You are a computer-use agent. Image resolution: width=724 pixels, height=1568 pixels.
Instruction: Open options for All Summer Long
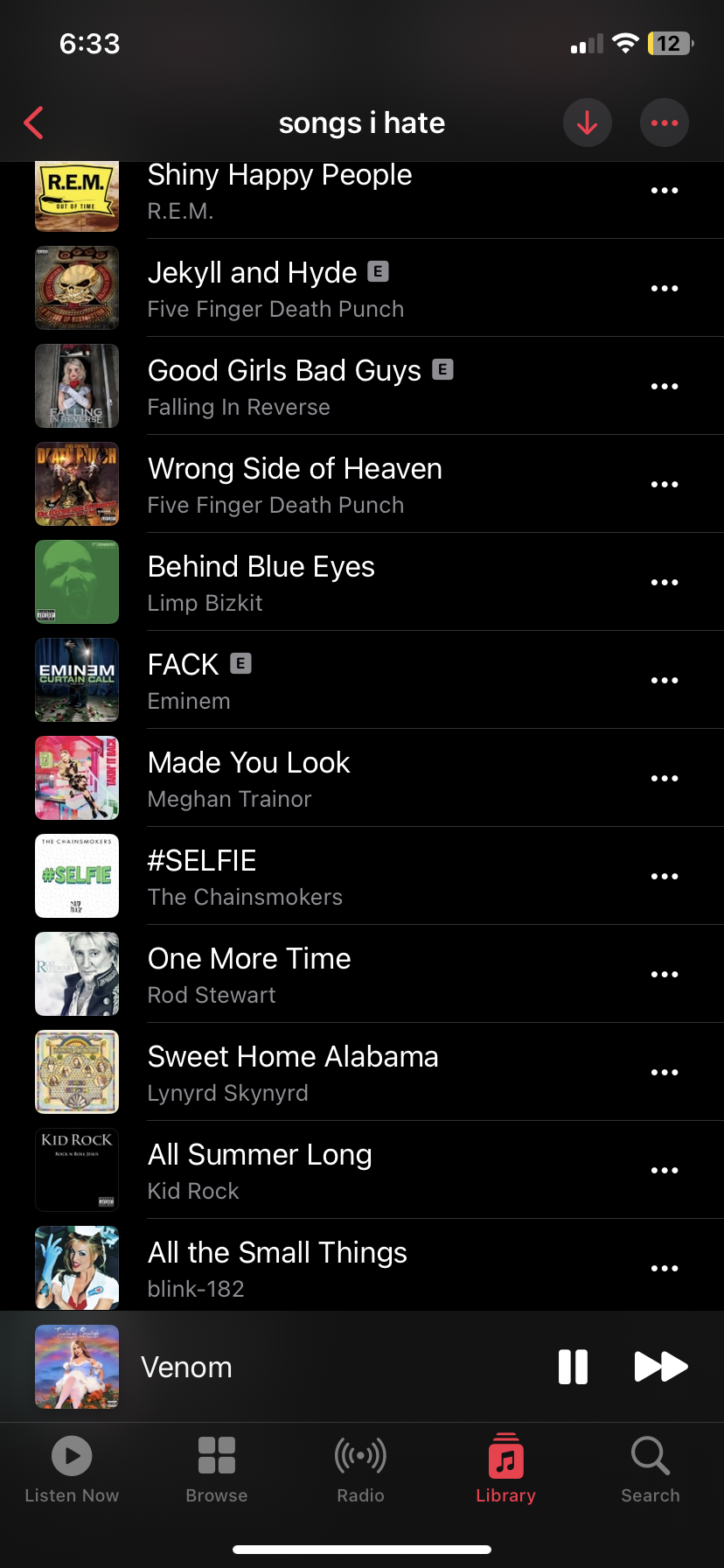point(665,1170)
